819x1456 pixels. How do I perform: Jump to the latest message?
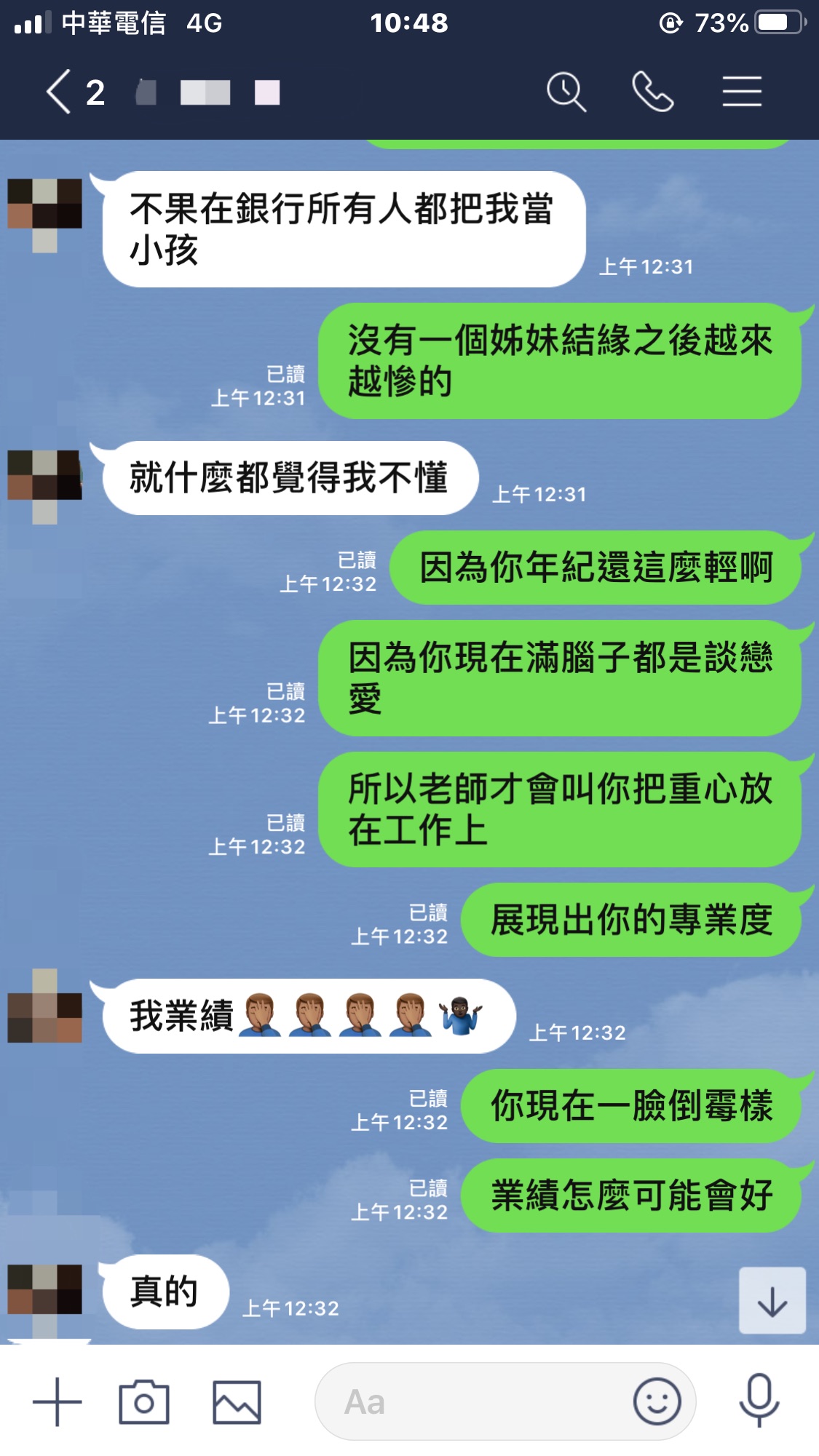tap(772, 1301)
